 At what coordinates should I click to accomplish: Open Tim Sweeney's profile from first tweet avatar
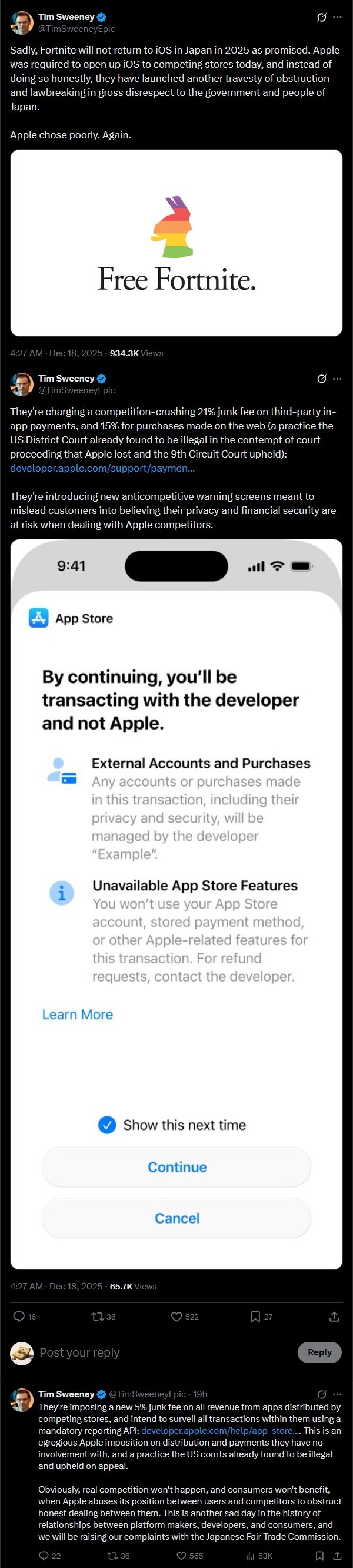click(x=21, y=22)
